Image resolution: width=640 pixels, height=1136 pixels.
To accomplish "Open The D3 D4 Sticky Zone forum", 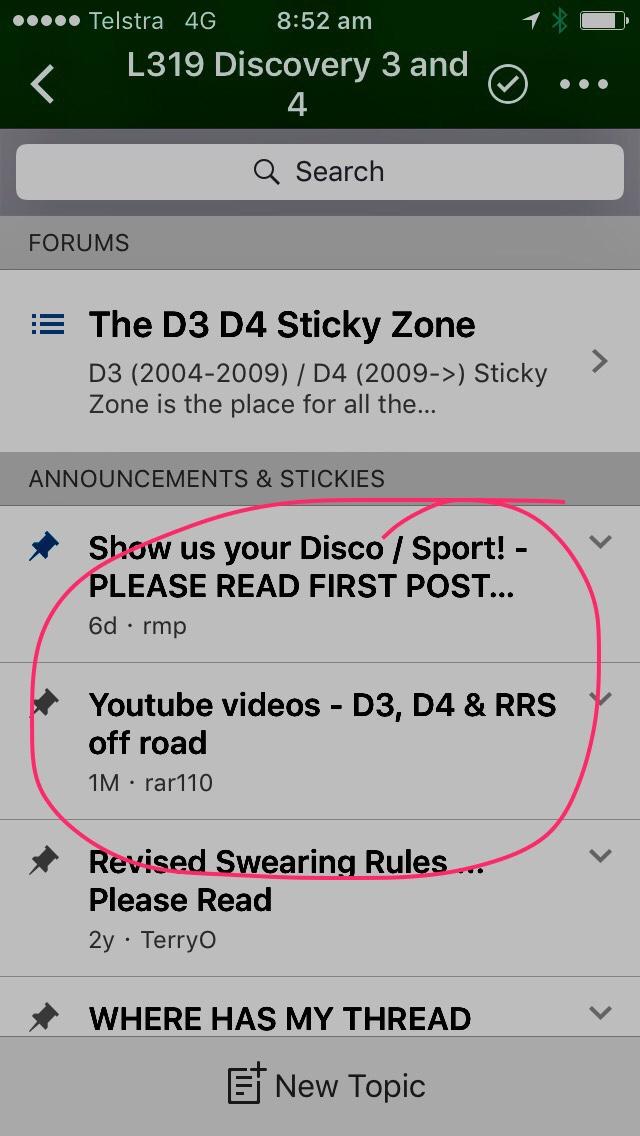I will coord(300,360).
